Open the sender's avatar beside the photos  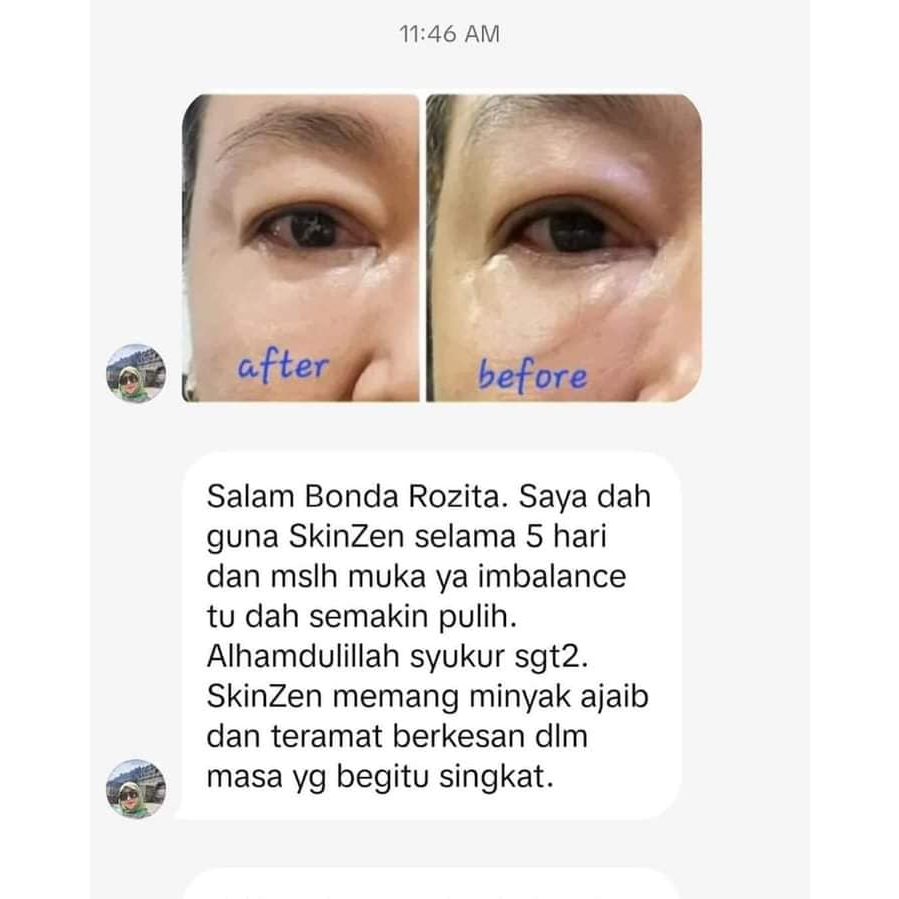[x=136, y=373]
